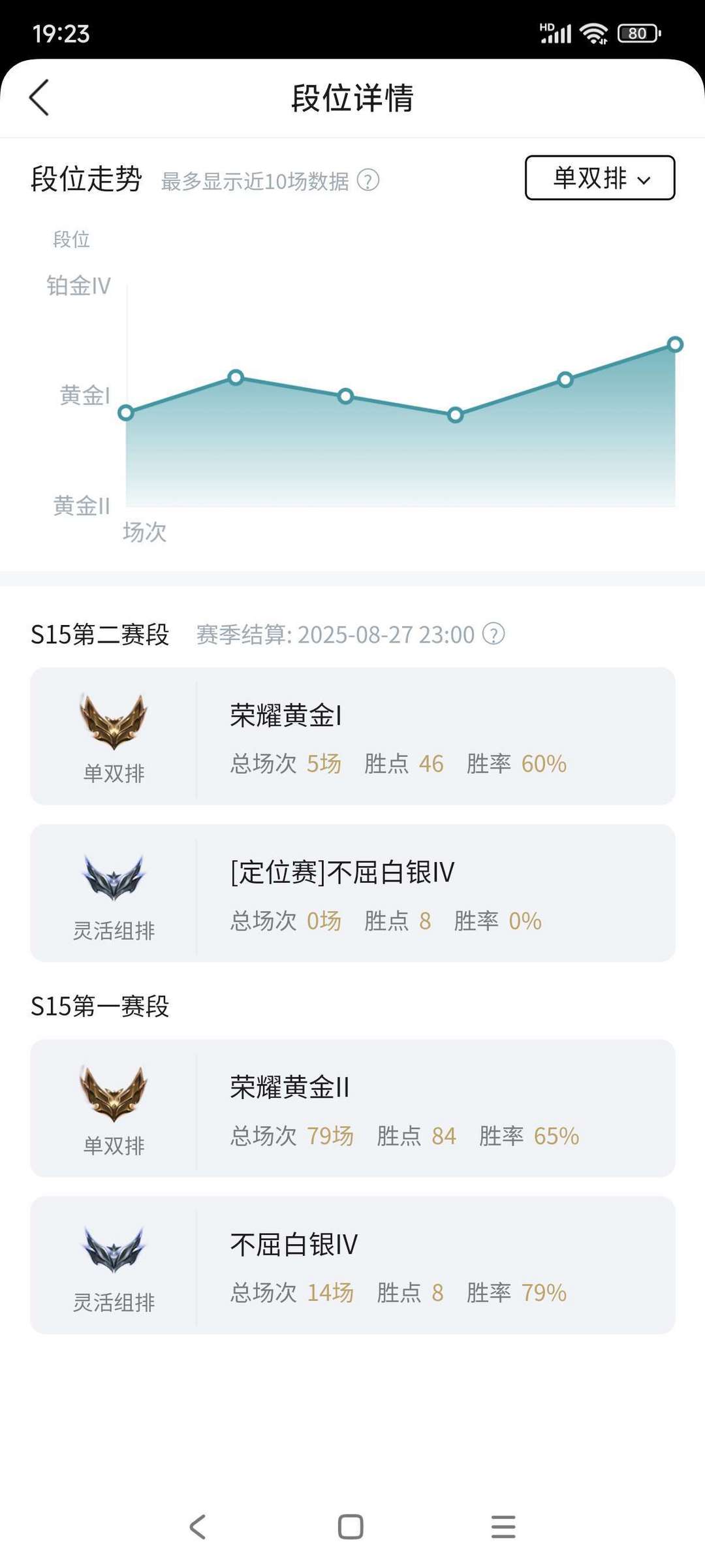This screenshot has width=705, height=1568.
Task: Open recent apps from the navigation bar
Action: [503, 1527]
